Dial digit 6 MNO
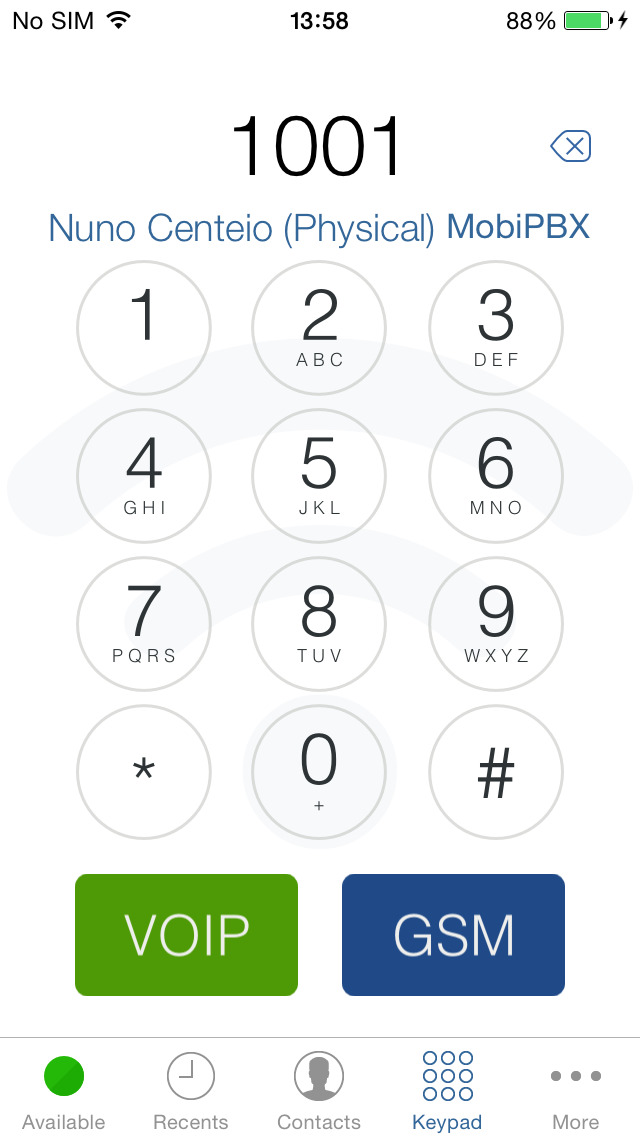640x1136 pixels. coord(496,476)
